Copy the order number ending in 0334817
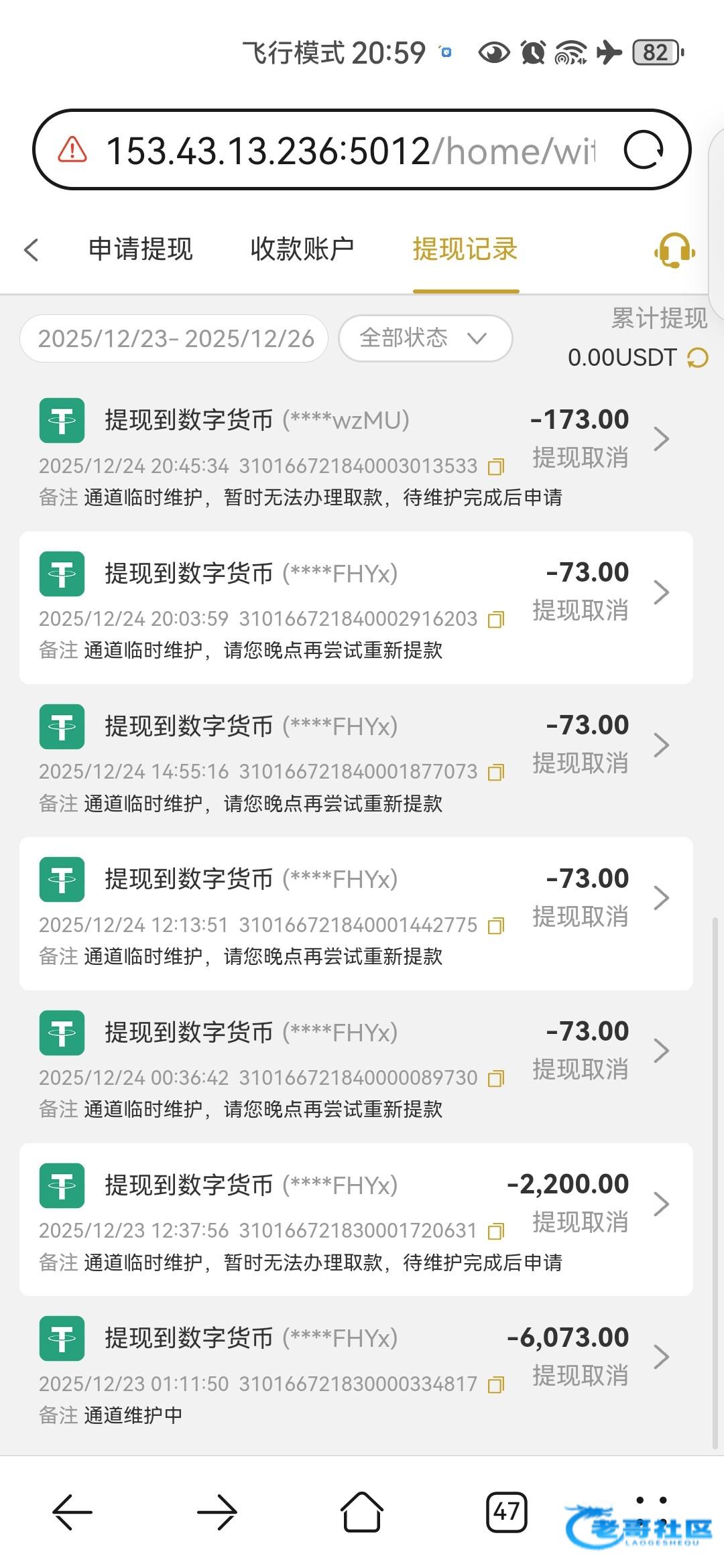Image resolution: width=724 pixels, height=1568 pixels. (x=496, y=1384)
